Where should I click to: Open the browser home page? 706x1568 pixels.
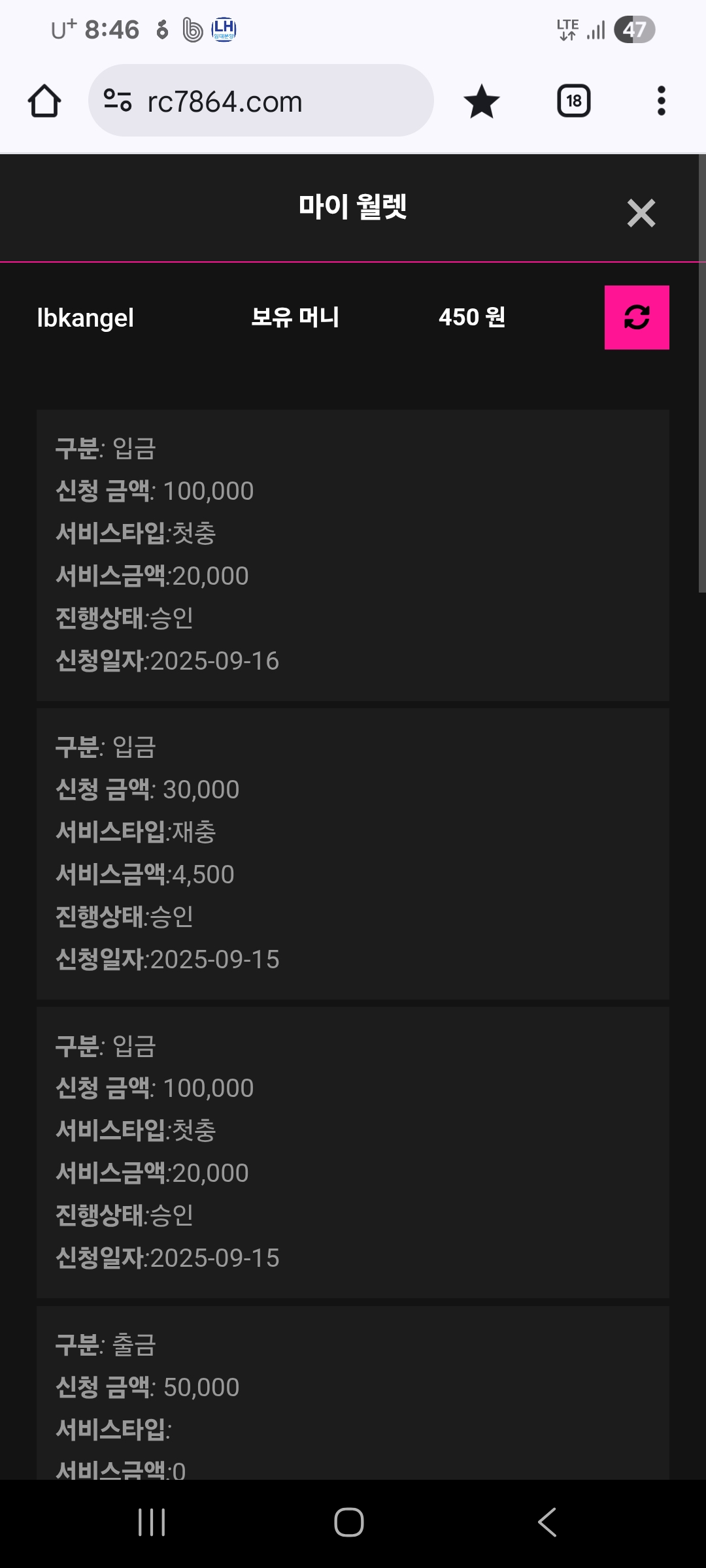[44, 101]
